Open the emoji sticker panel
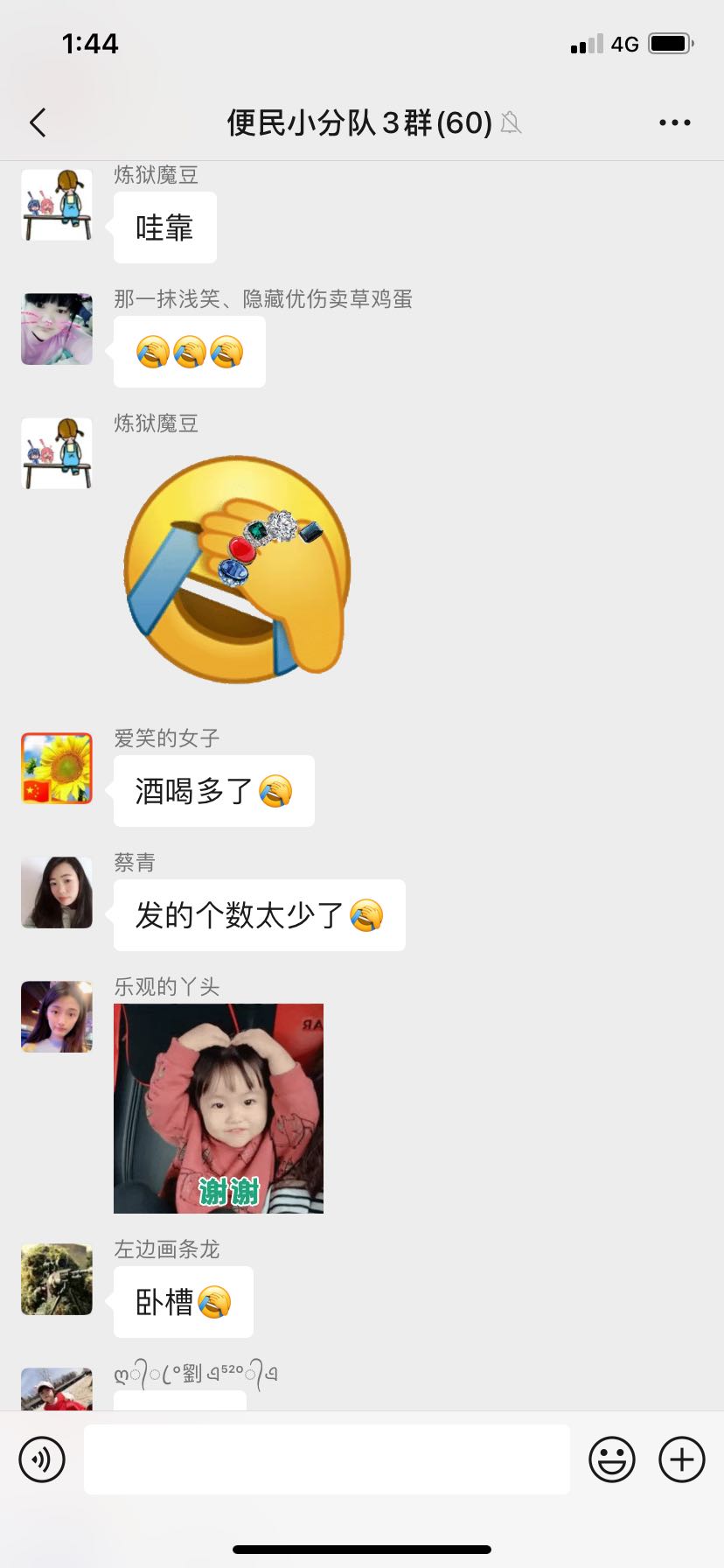The height and width of the screenshot is (1568, 724). coord(612,1459)
